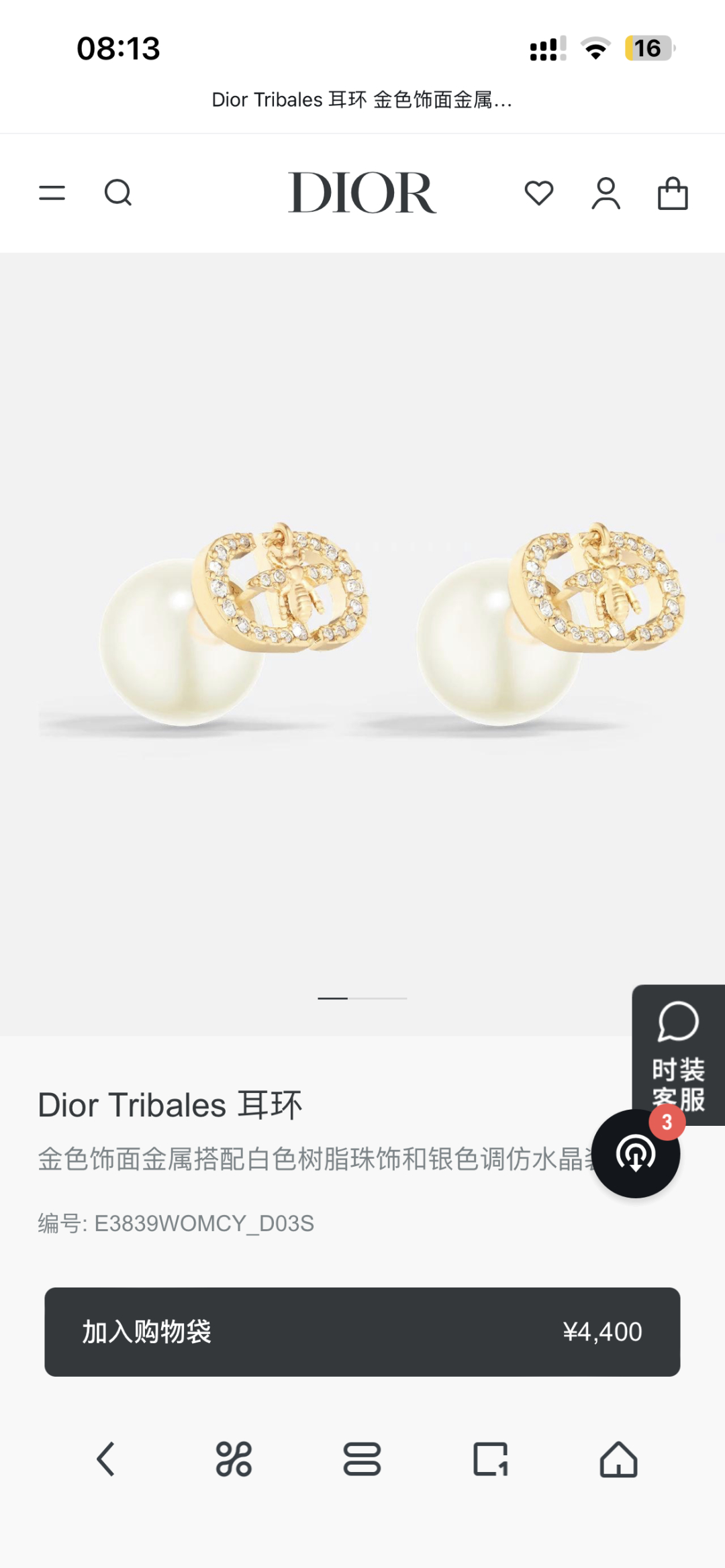Go back with the browser back arrow

point(106,1459)
